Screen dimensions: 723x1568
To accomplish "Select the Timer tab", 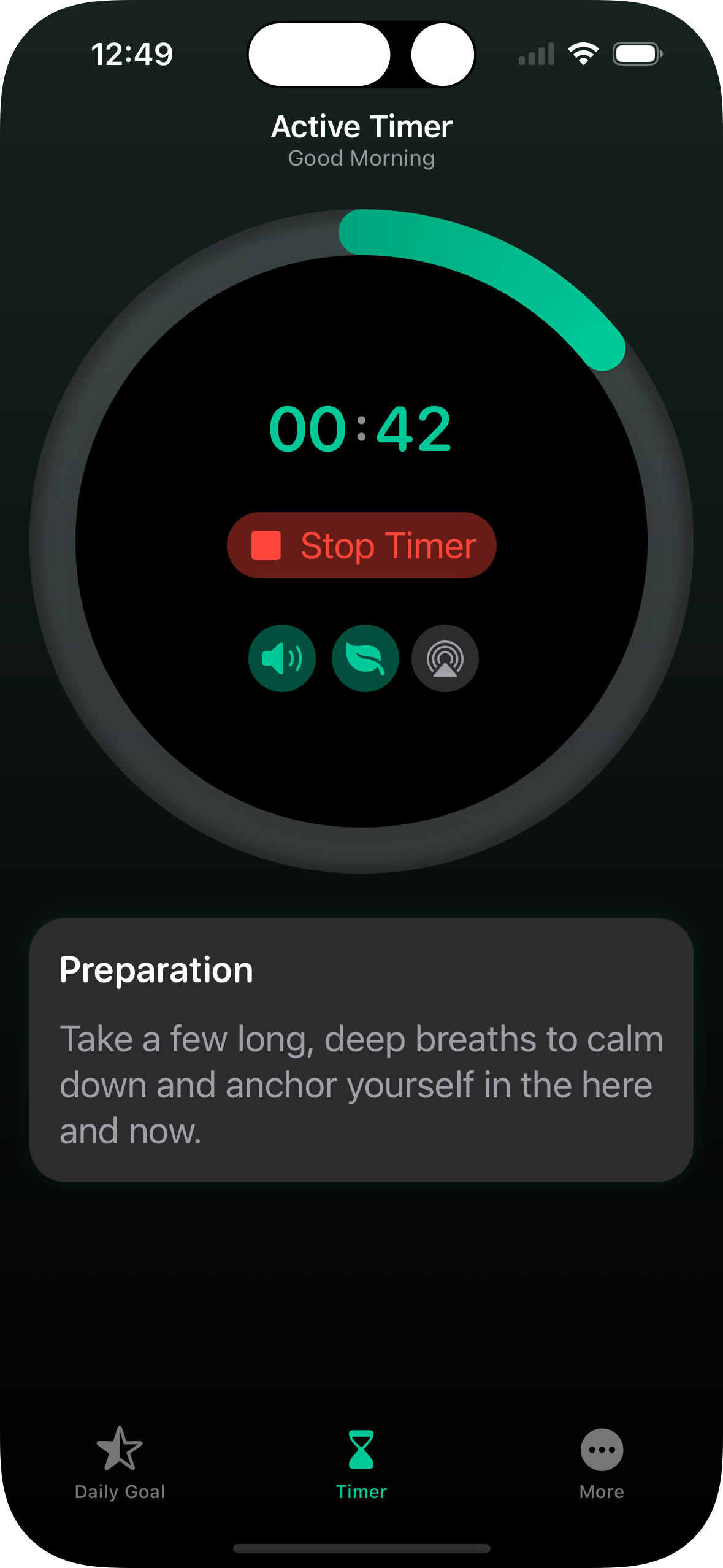I will 361,1463.
